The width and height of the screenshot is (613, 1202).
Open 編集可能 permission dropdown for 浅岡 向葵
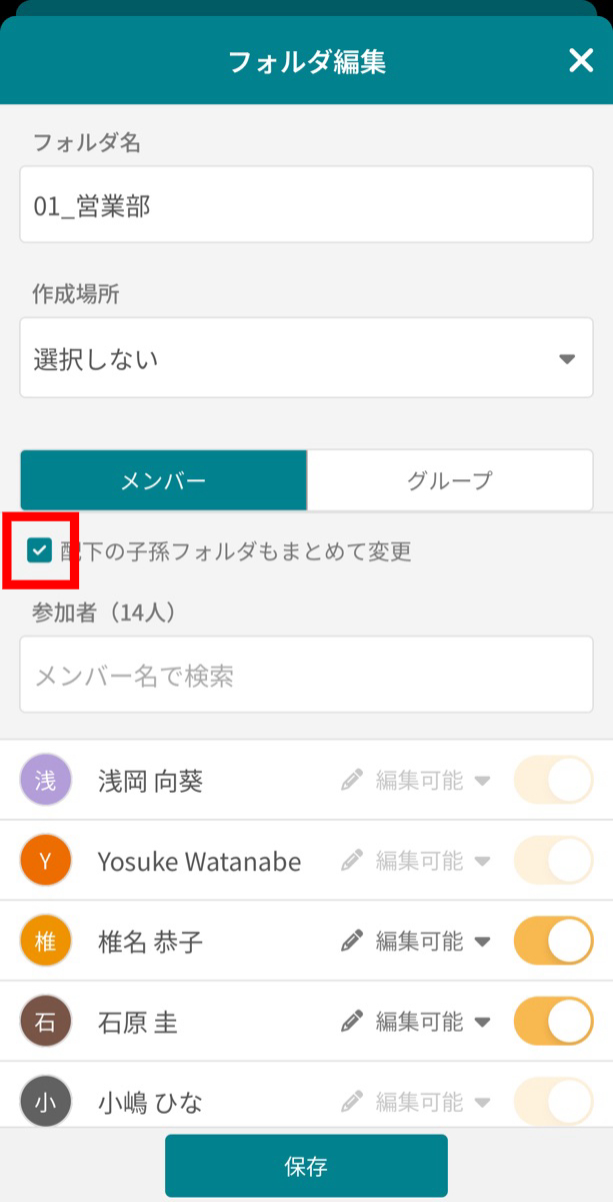[417, 780]
